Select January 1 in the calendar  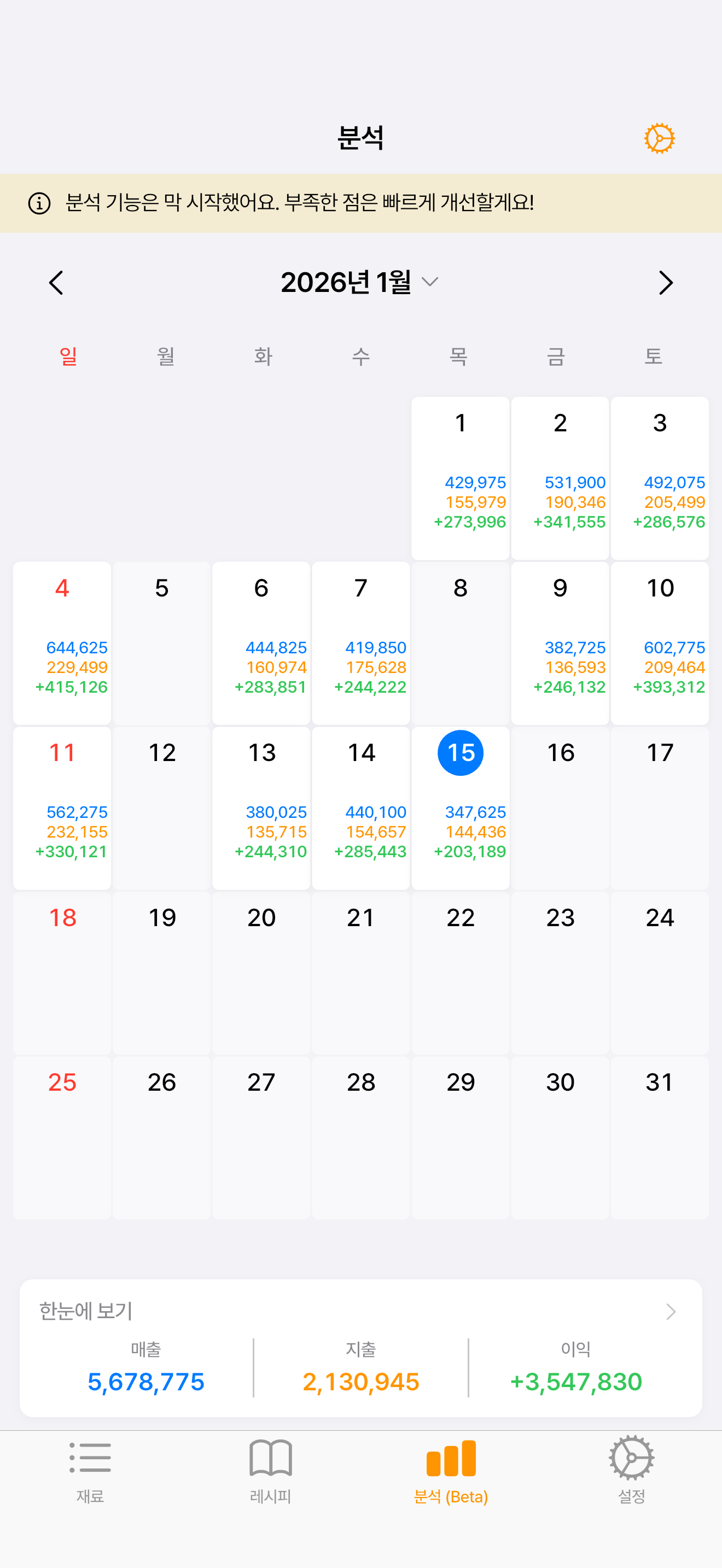460,478
